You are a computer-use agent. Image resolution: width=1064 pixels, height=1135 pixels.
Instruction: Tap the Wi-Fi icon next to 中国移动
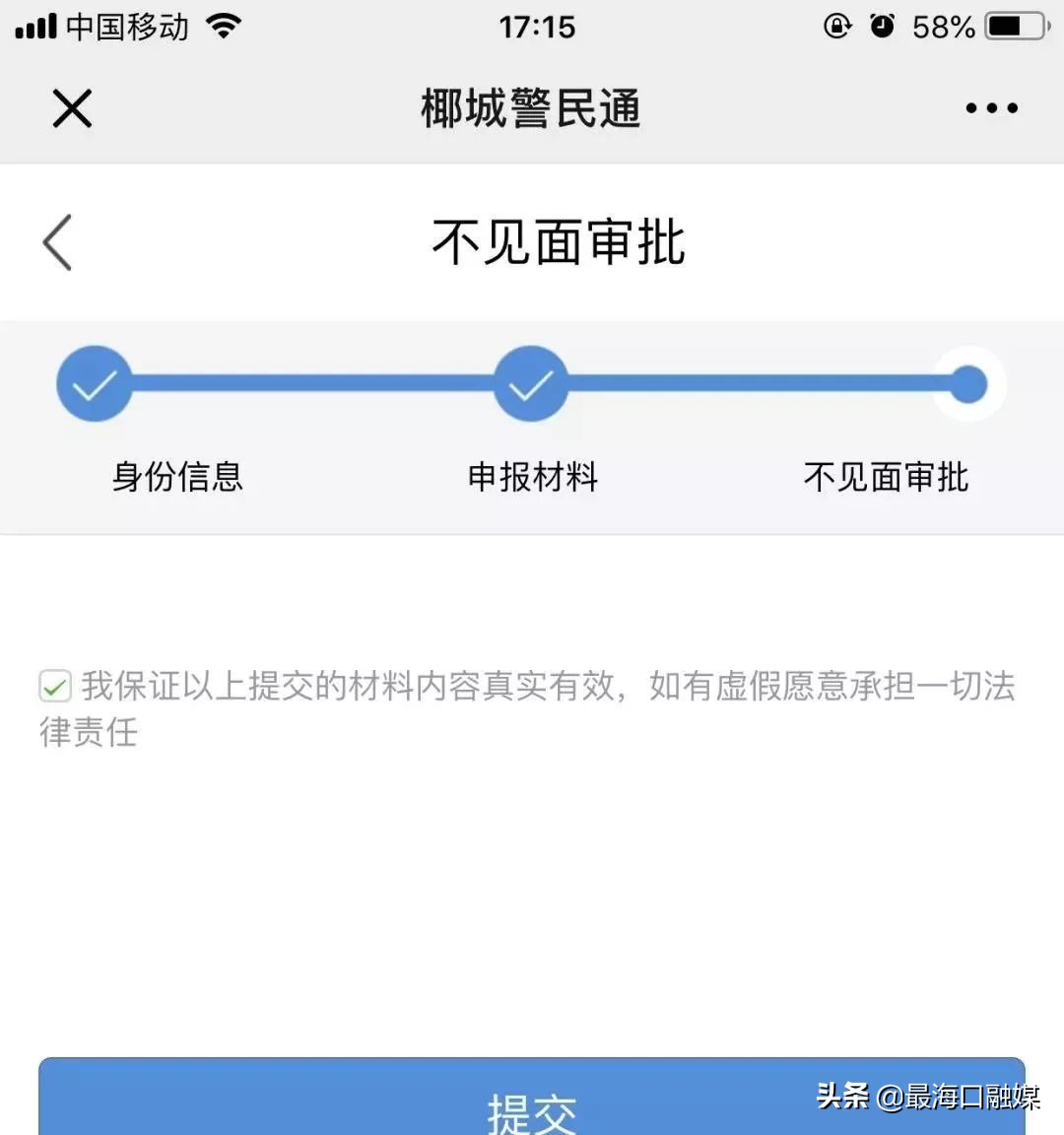coord(223,25)
